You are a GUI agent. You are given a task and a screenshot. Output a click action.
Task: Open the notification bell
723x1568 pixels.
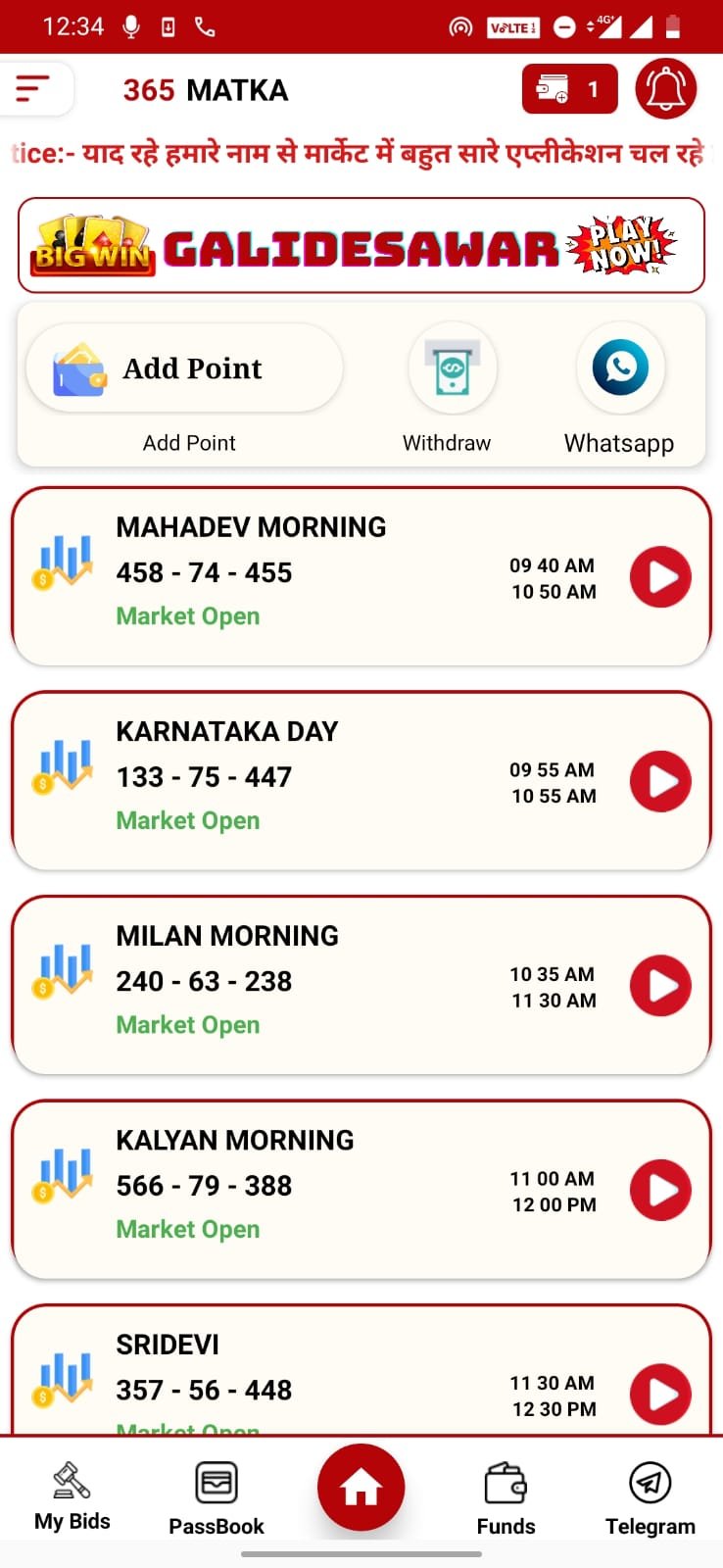(666, 88)
